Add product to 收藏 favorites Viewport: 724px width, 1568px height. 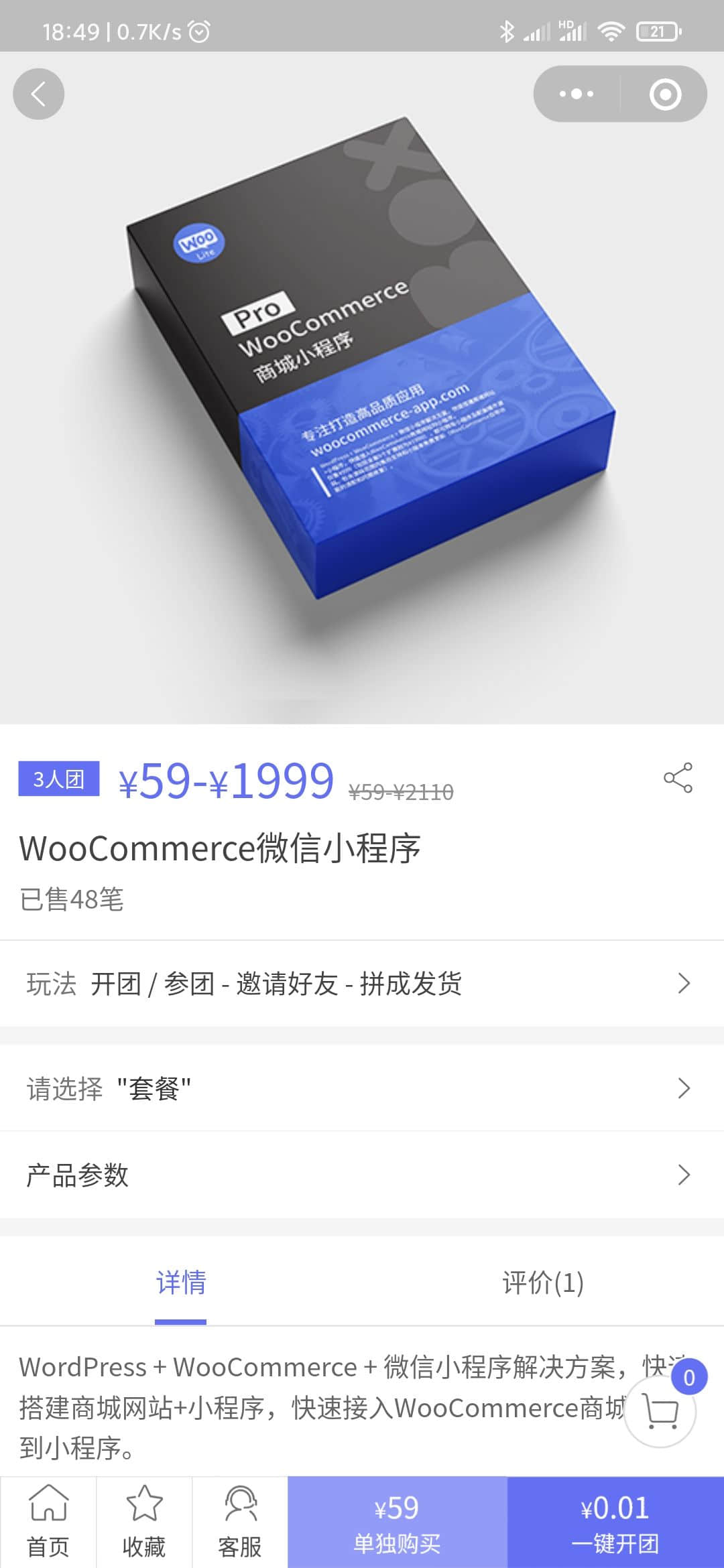pos(144,1522)
